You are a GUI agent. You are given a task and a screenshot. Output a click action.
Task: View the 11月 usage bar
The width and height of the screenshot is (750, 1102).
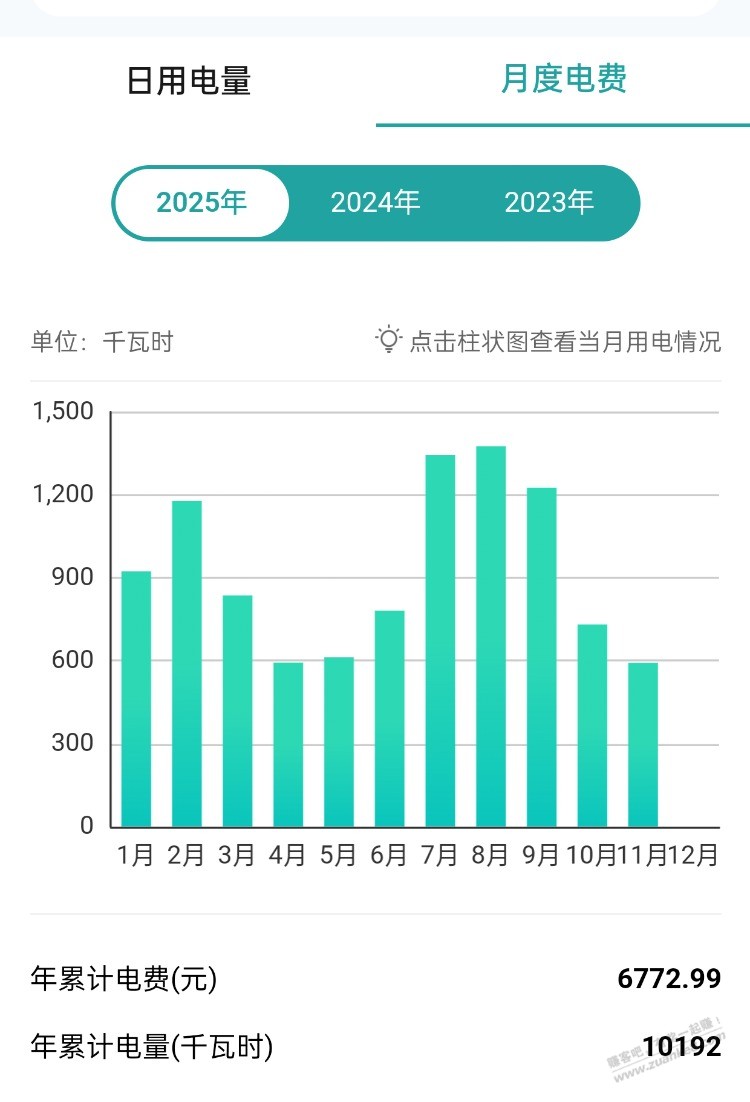[643, 745]
